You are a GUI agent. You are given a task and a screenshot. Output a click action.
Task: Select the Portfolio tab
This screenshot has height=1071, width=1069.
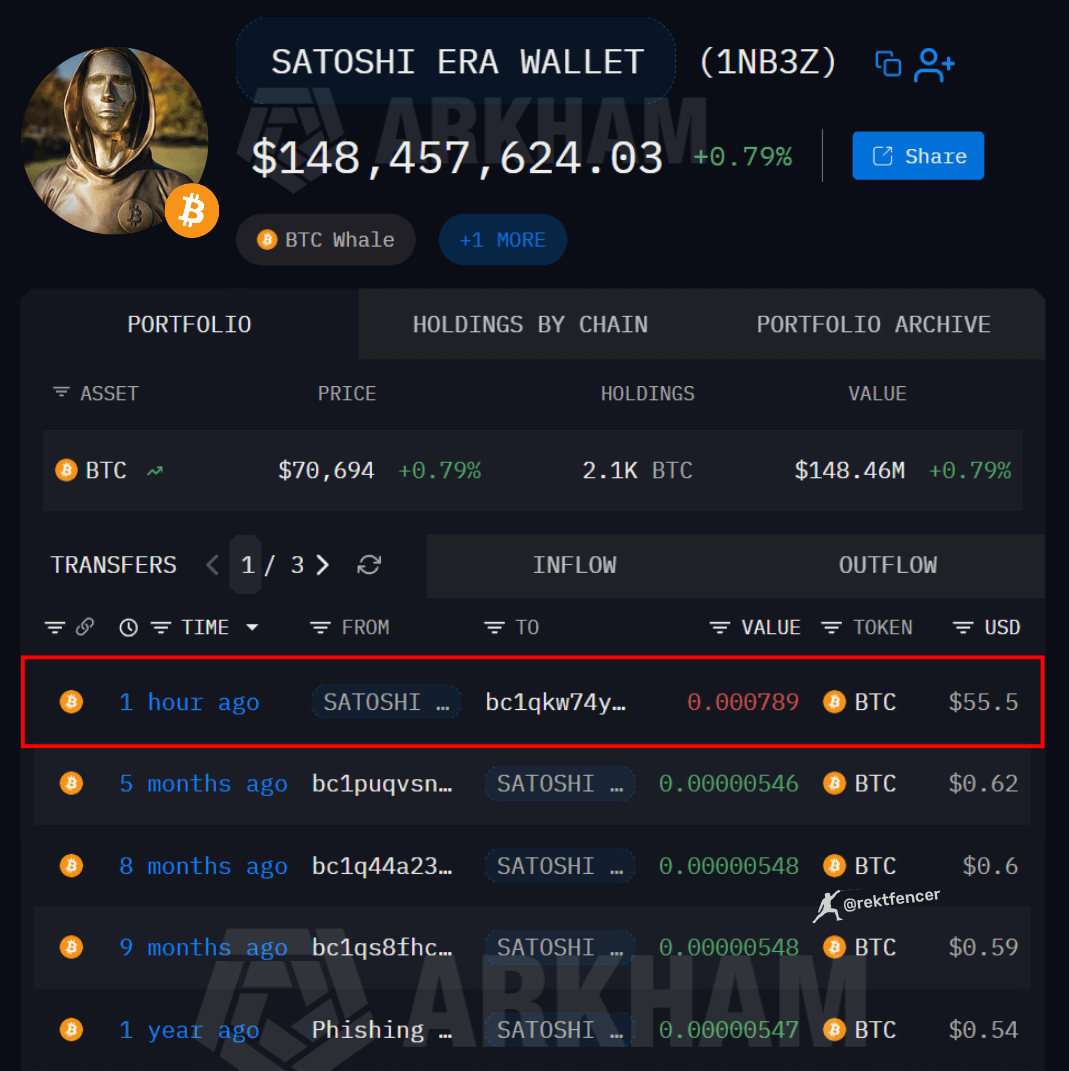pos(189,325)
